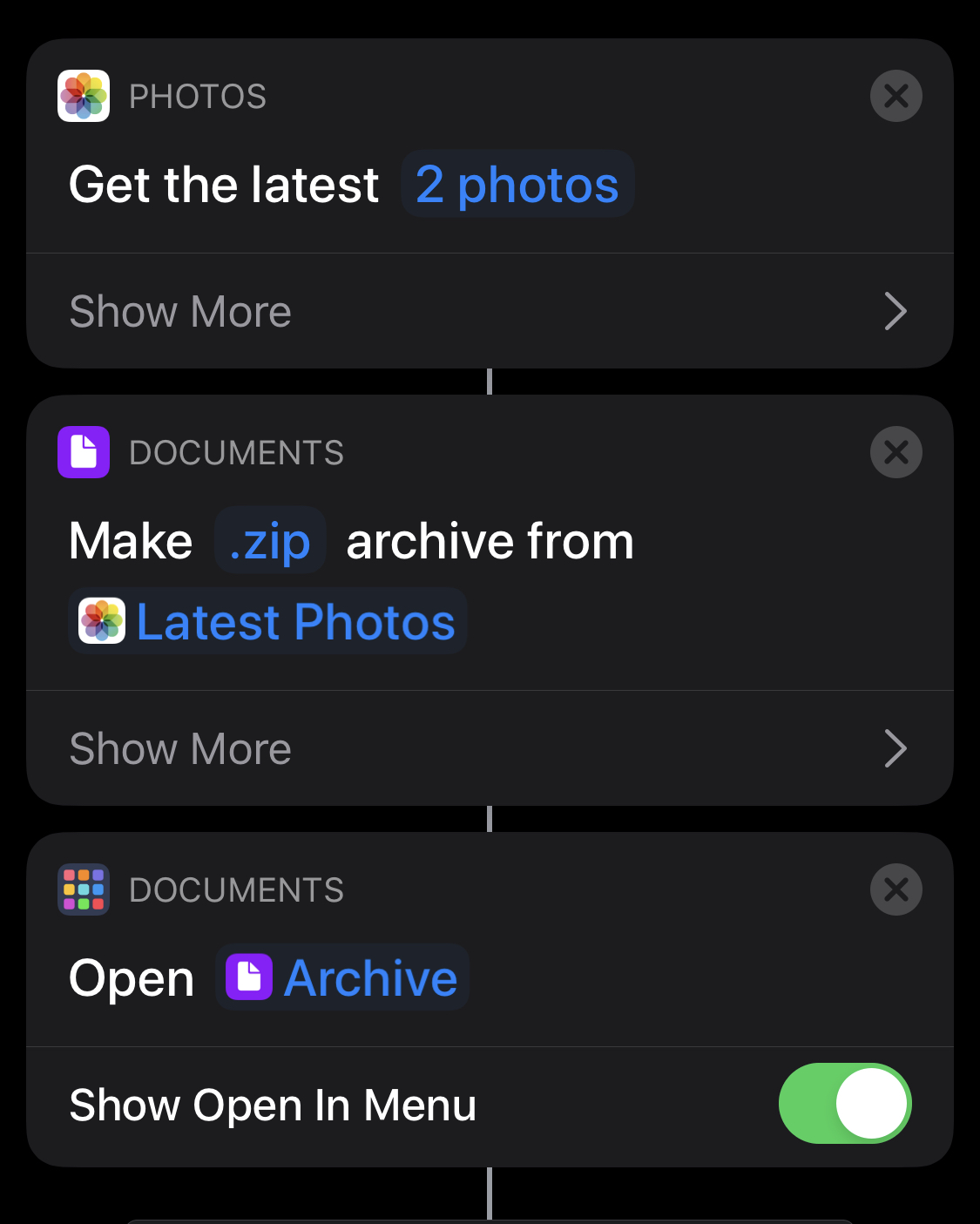The height and width of the screenshot is (1224, 980).
Task: Expand Show More under Get the latest photos
Action: (490, 312)
